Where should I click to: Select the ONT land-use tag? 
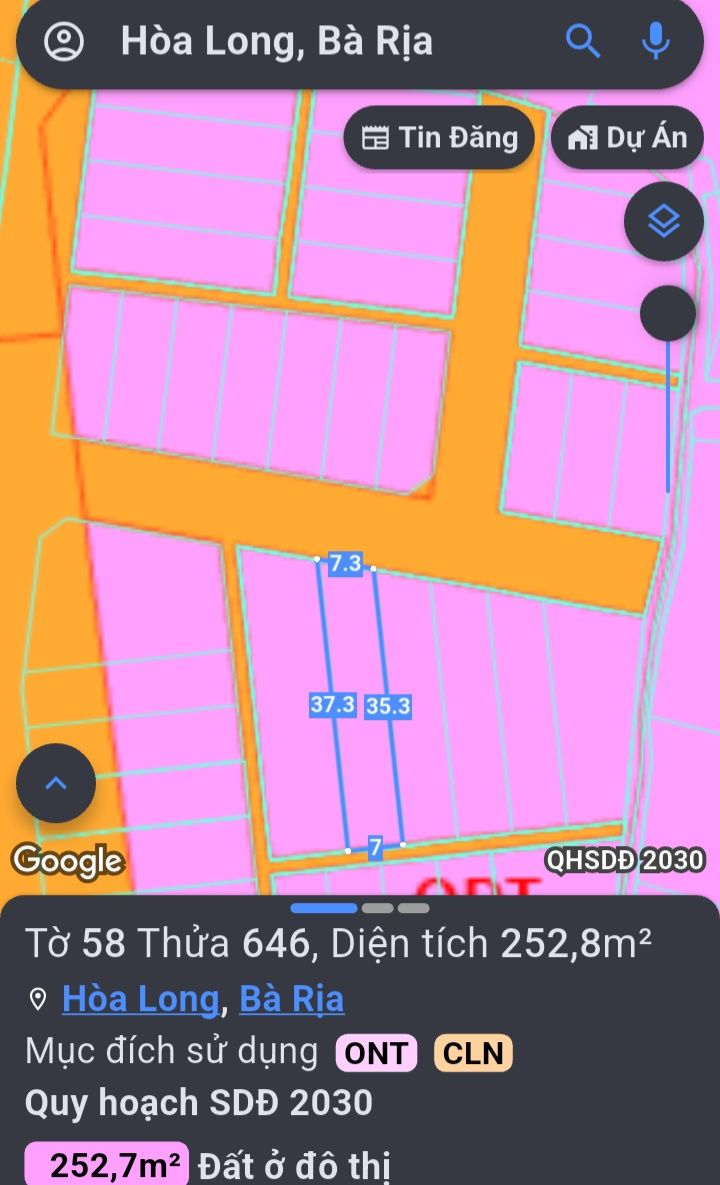pyautogui.click(x=377, y=1052)
